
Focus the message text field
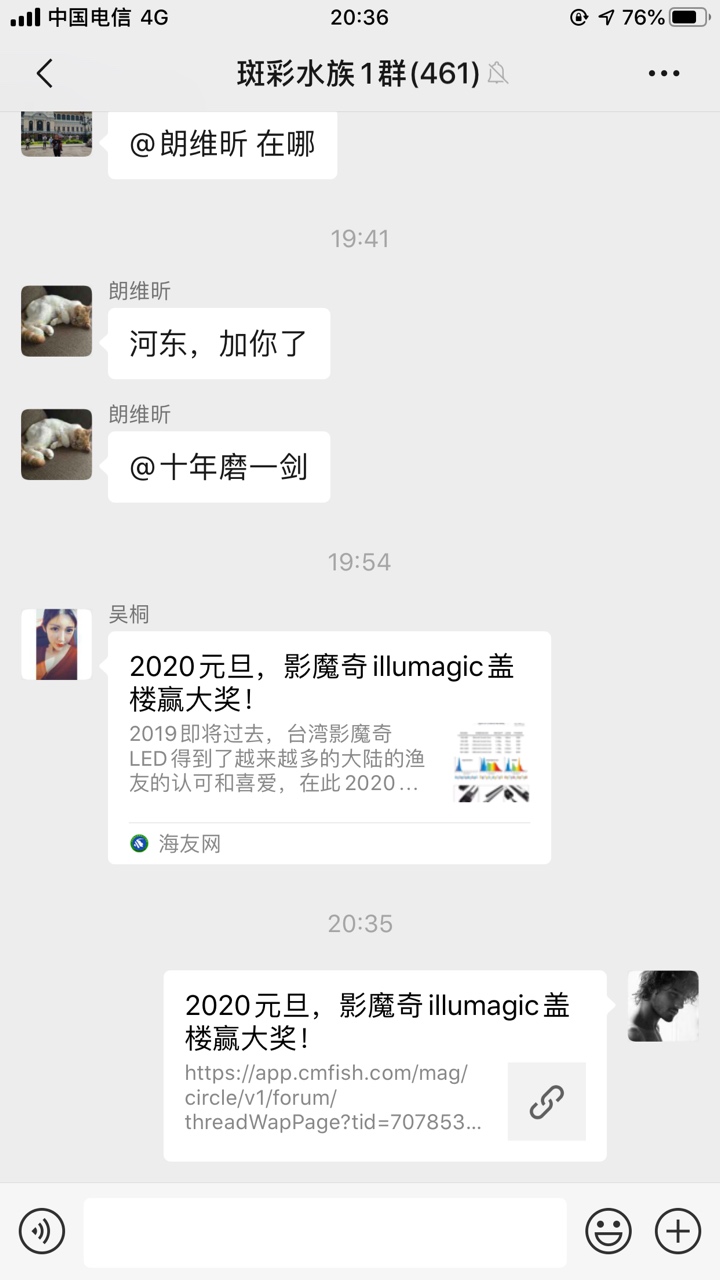pyautogui.click(x=325, y=1231)
